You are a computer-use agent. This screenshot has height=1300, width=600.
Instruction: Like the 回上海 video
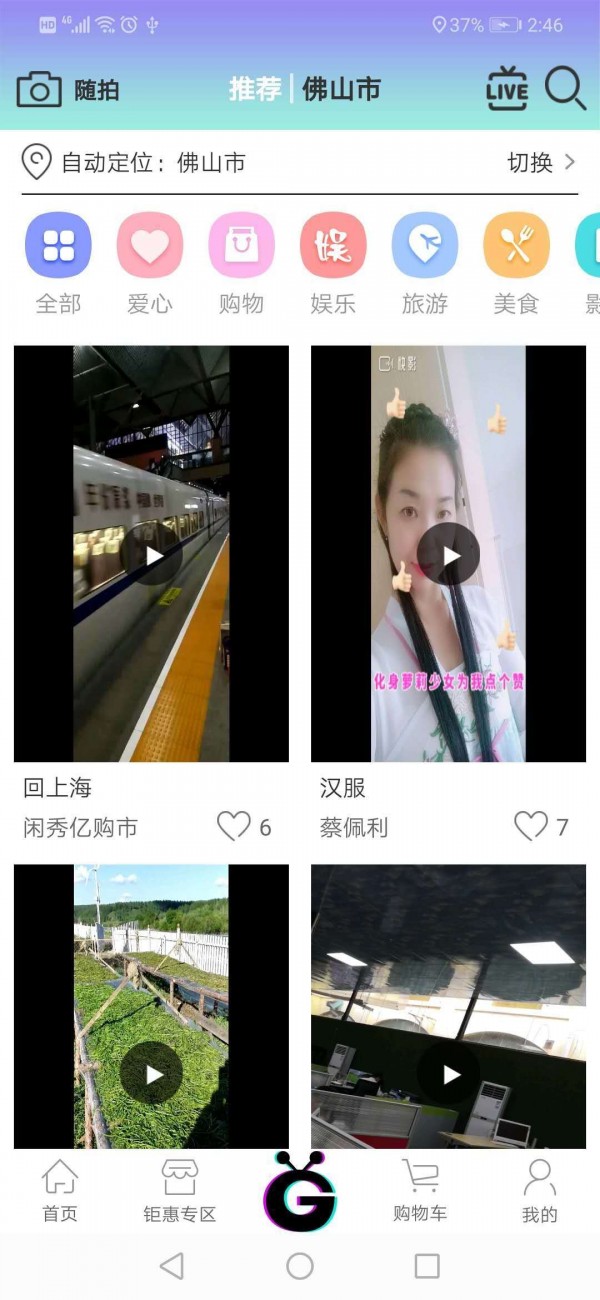[x=234, y=826]
